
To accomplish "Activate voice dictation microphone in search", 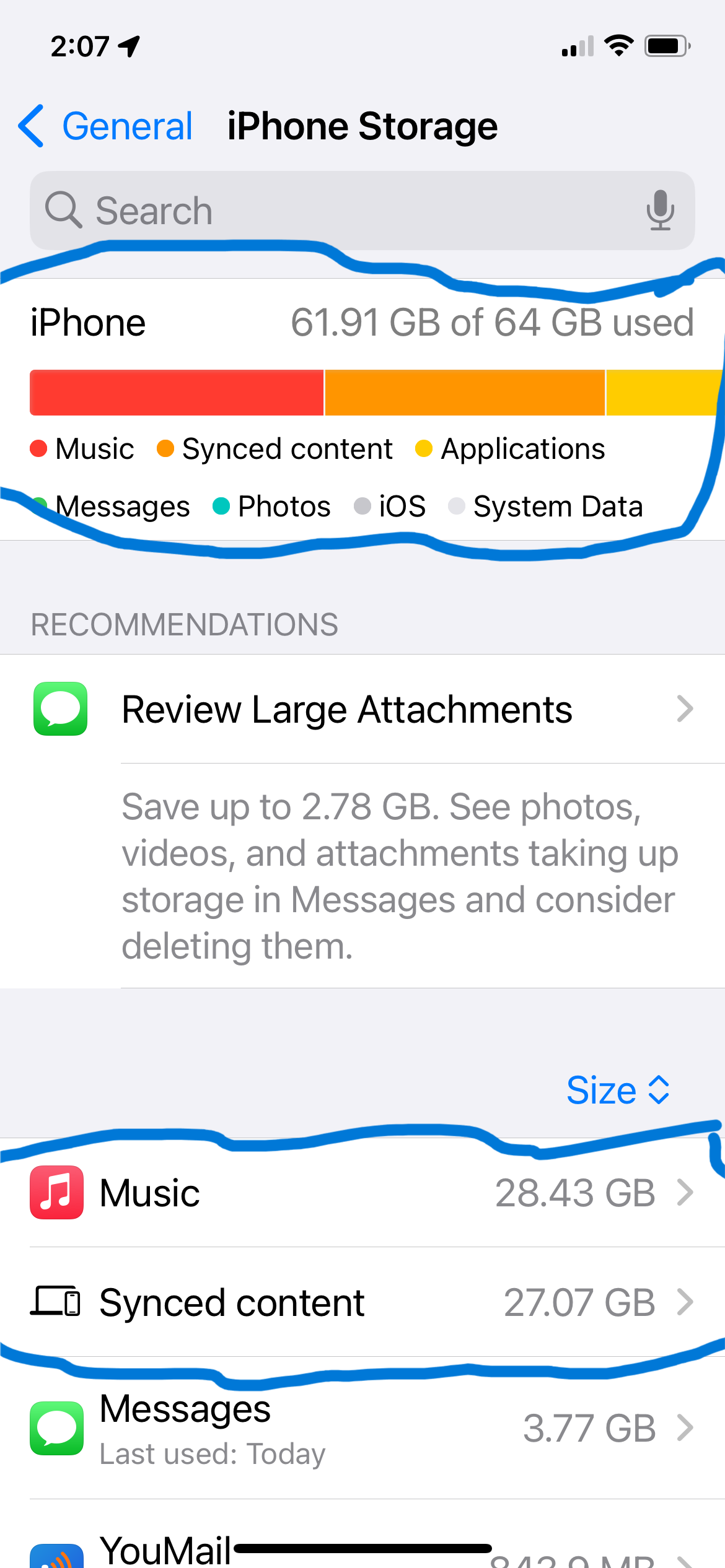I will pyautogui.click(x=660, y=211).
